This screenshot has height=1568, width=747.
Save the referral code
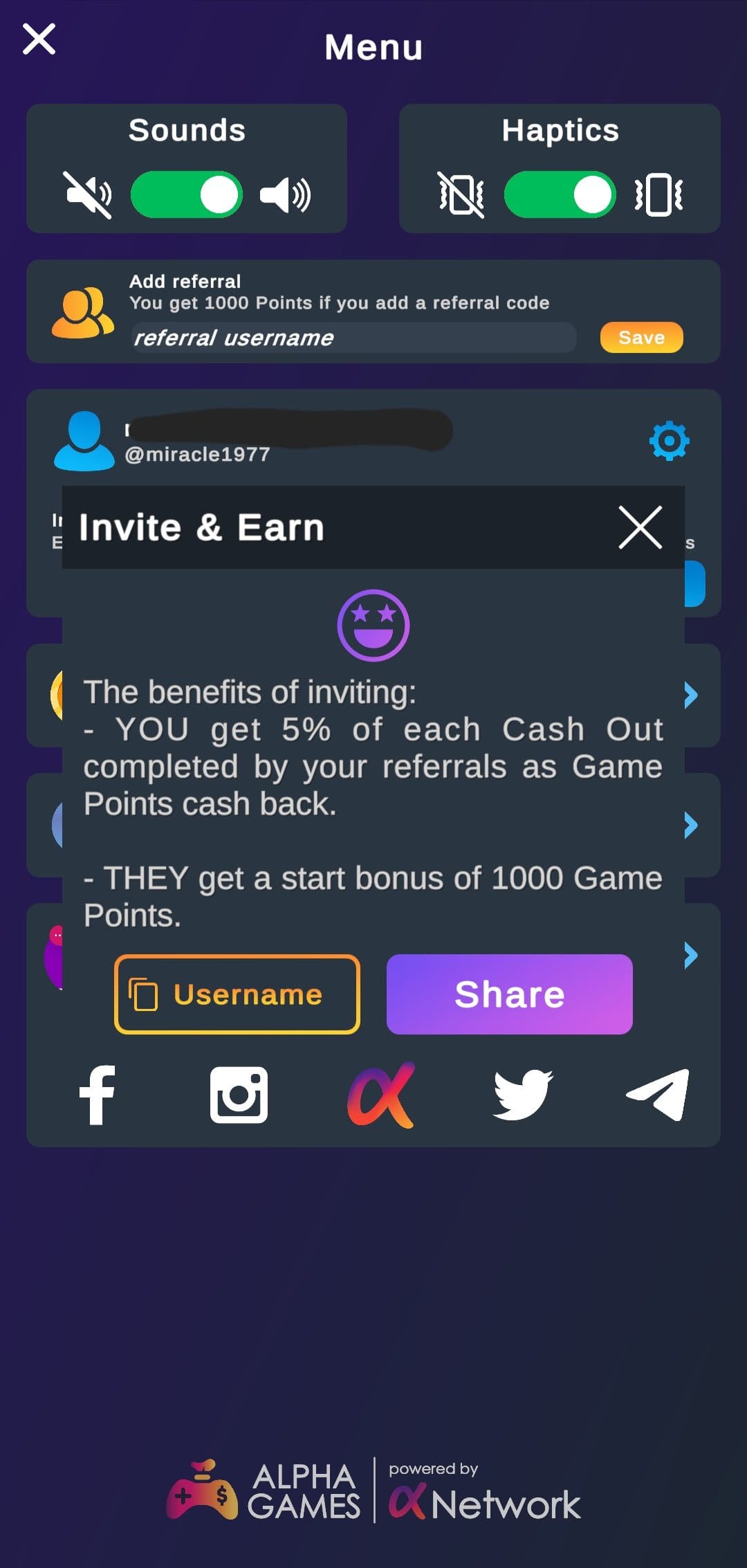[641, 338]
